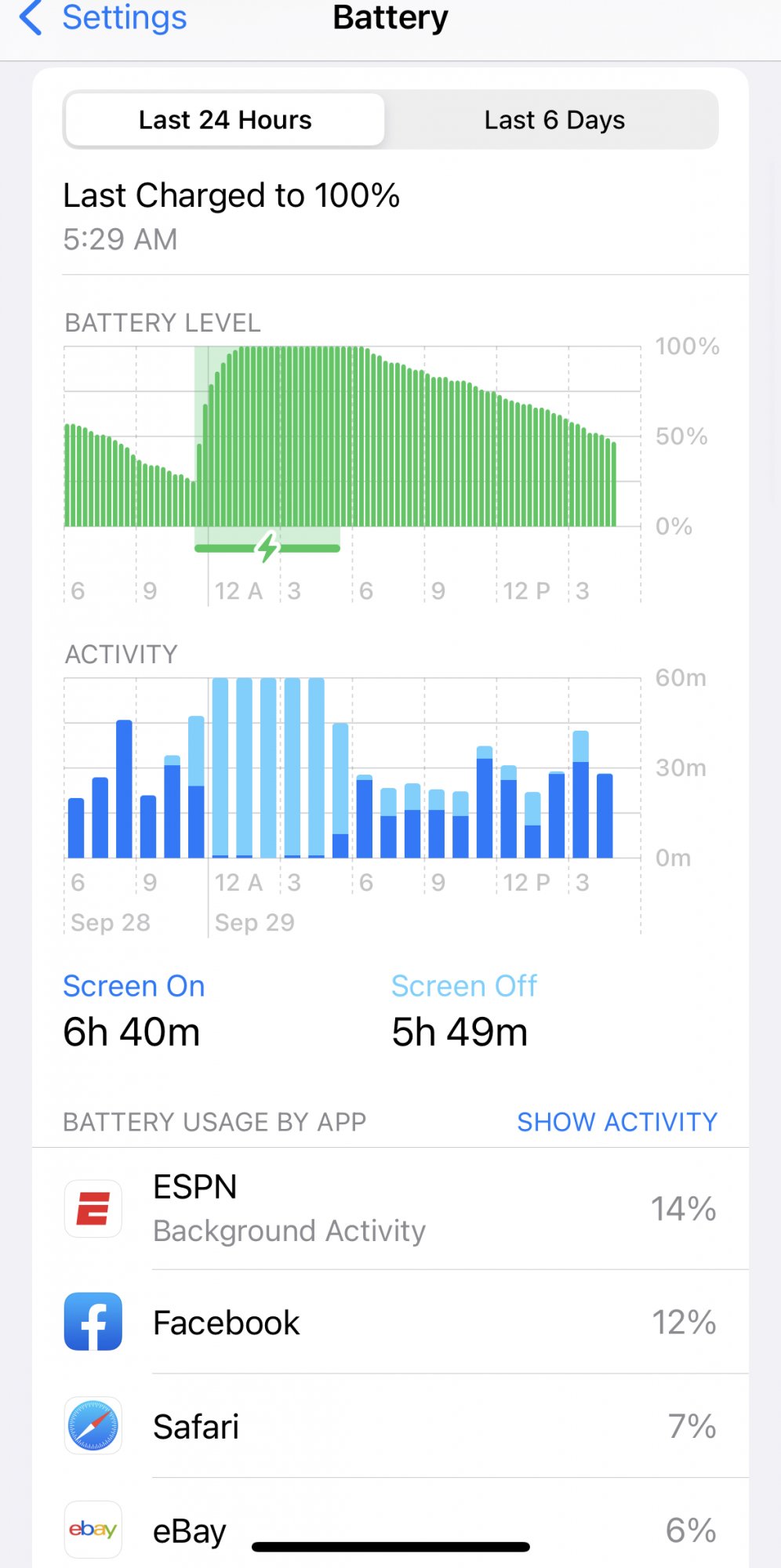781x1568 pixels.
Task: Select ESPN battery usage row
Action: pyautogui.click(x=390, y=1208)
